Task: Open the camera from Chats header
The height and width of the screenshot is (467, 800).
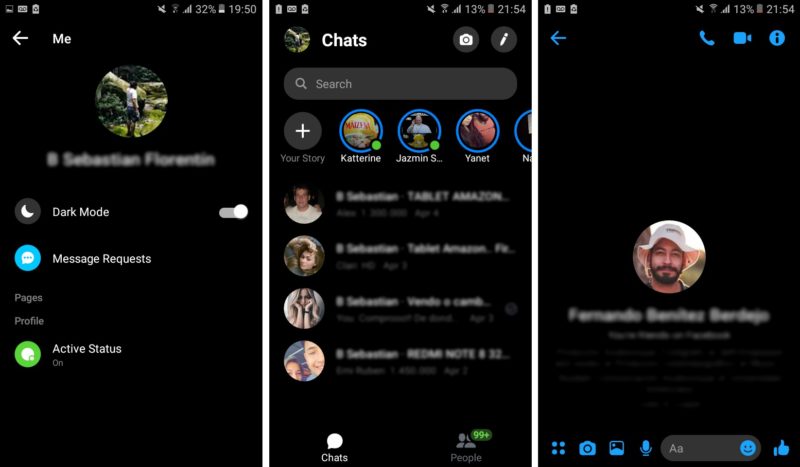Action: tap(465, 40)
